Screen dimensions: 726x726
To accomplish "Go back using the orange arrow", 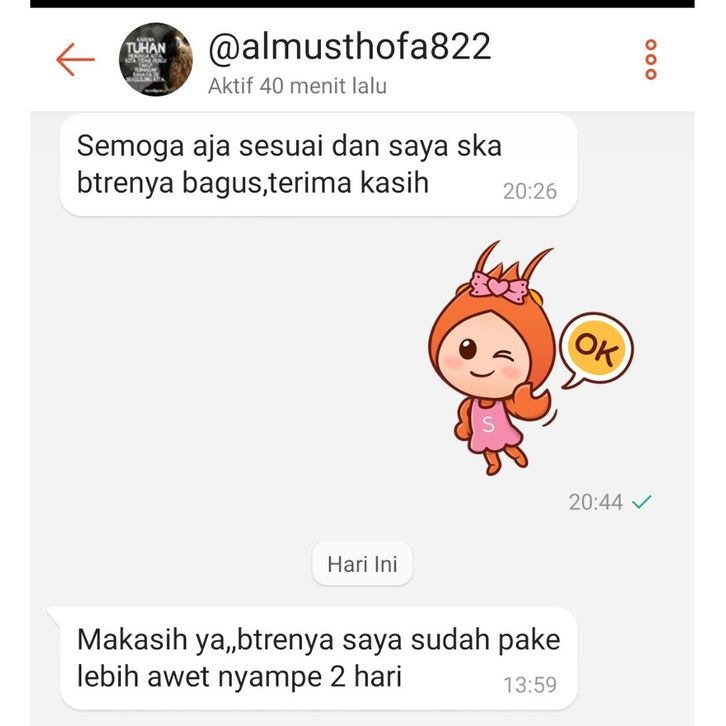I will 75,60.
